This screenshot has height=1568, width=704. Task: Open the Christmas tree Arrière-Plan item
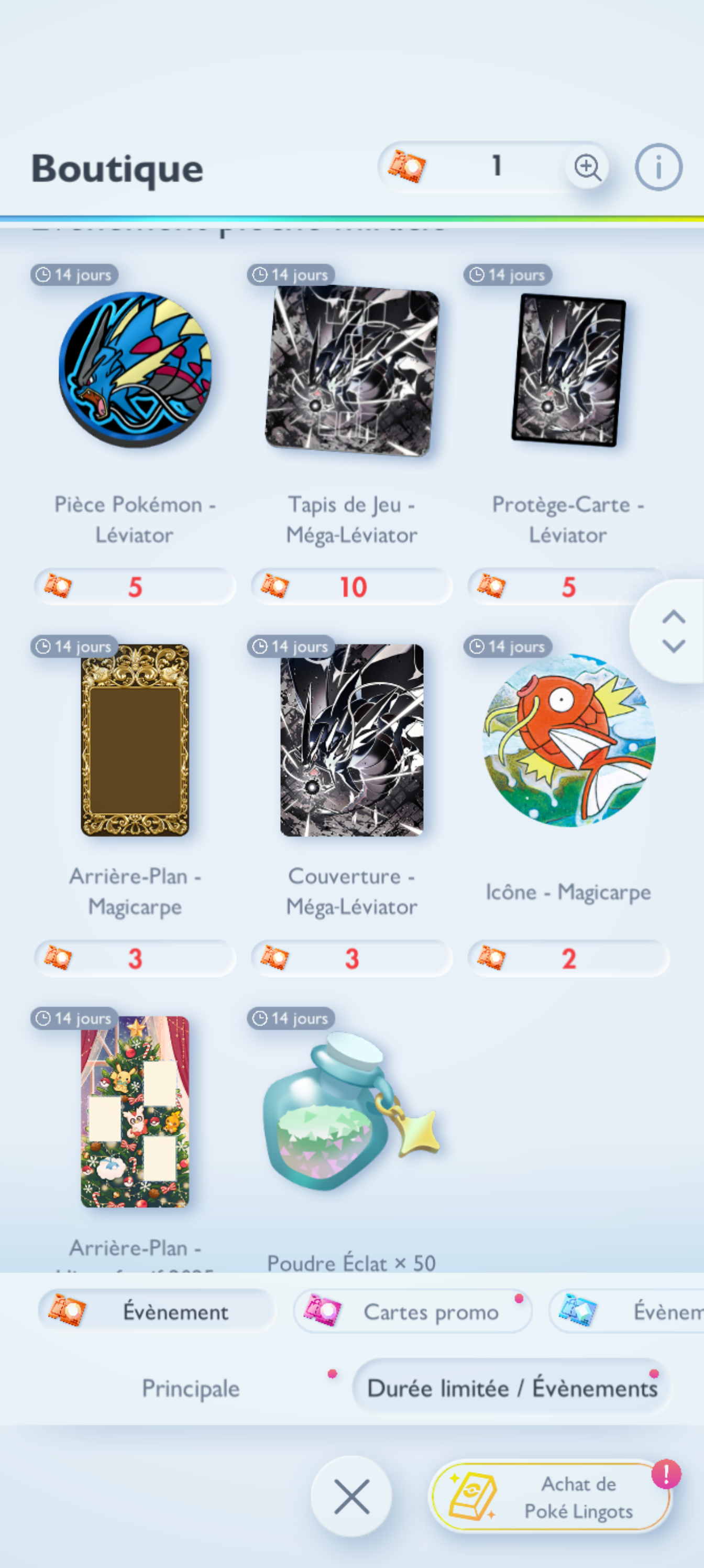[x=135, y=1112]
